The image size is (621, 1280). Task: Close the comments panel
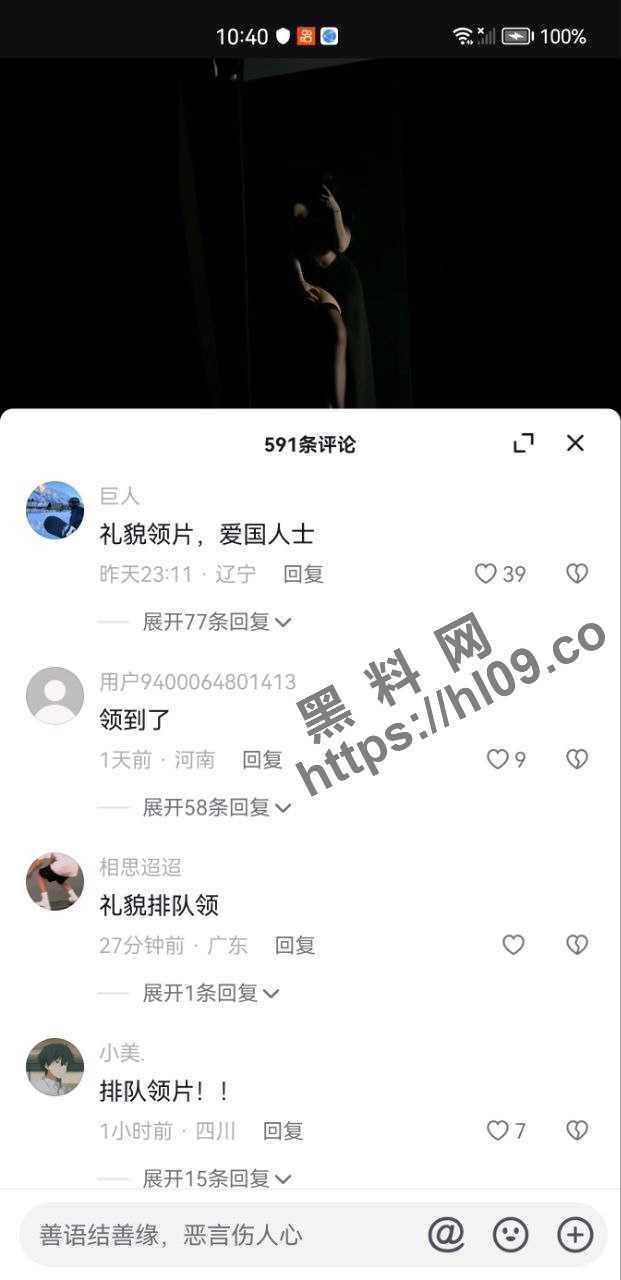575,443
